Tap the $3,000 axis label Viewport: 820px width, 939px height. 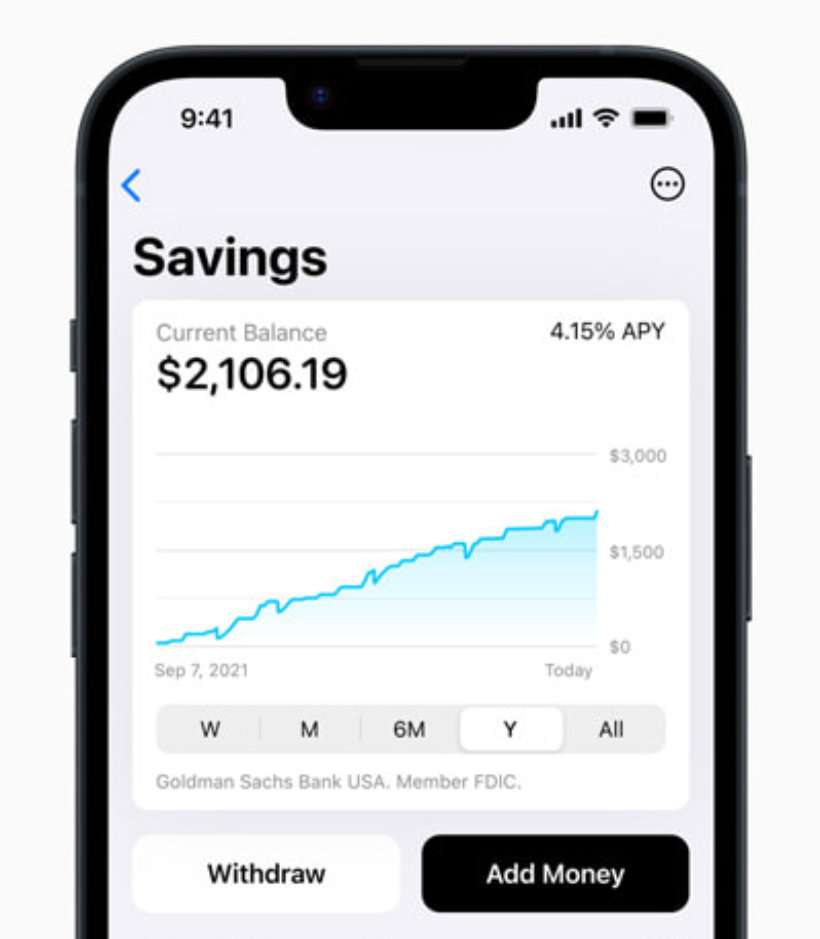click(x=637, y=456)
